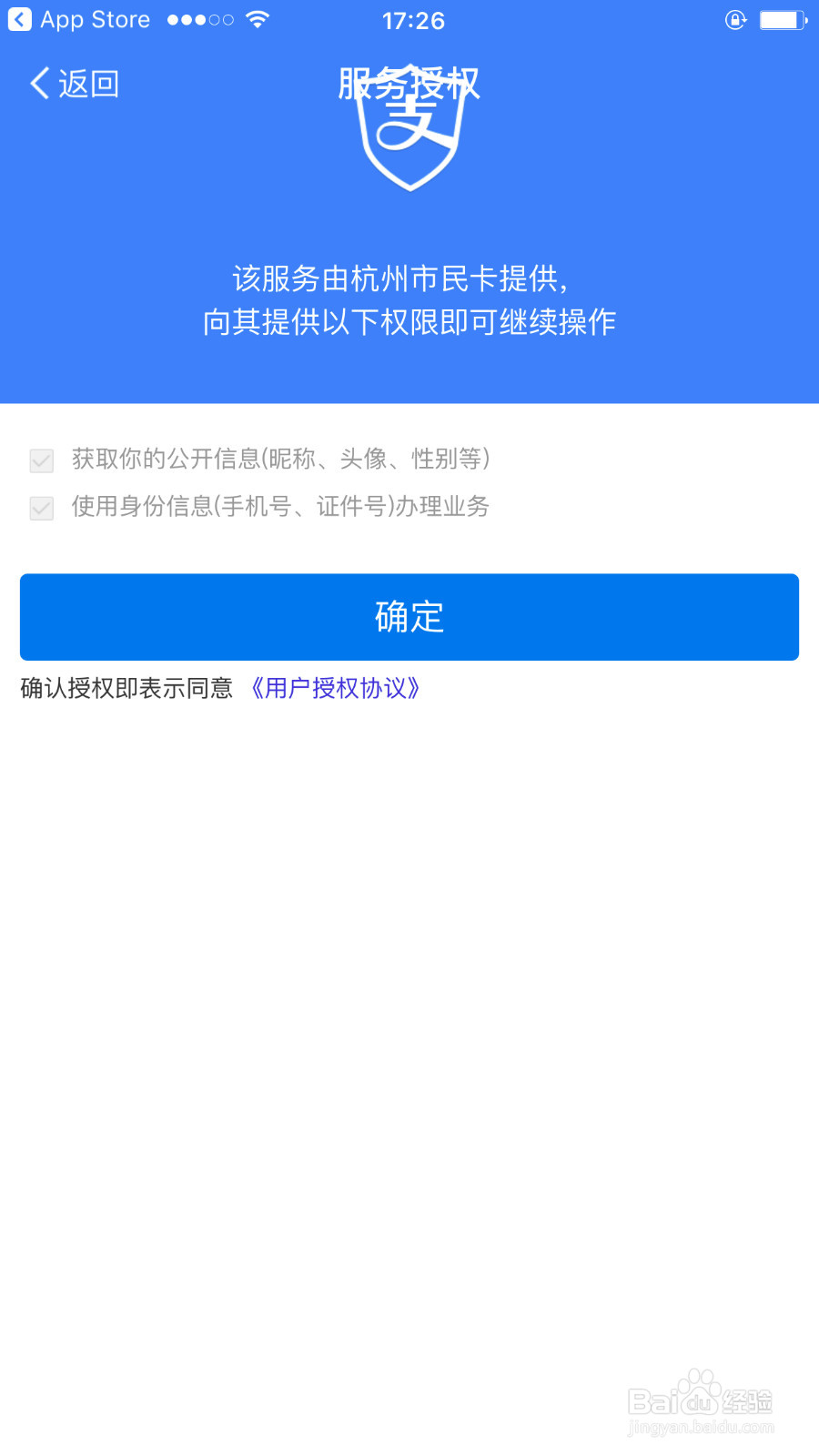Tap the 获取你的公开信息 permission label text
This screenshot has width=819, height=1456.
click(282, 460)
